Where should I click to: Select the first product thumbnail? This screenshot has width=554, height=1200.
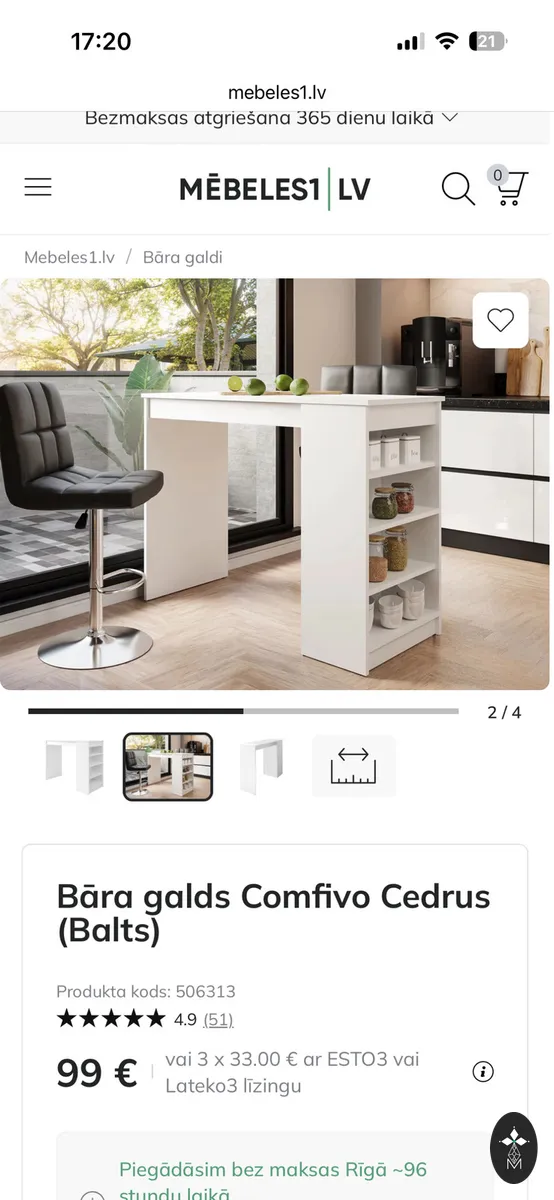coord(74,767)
